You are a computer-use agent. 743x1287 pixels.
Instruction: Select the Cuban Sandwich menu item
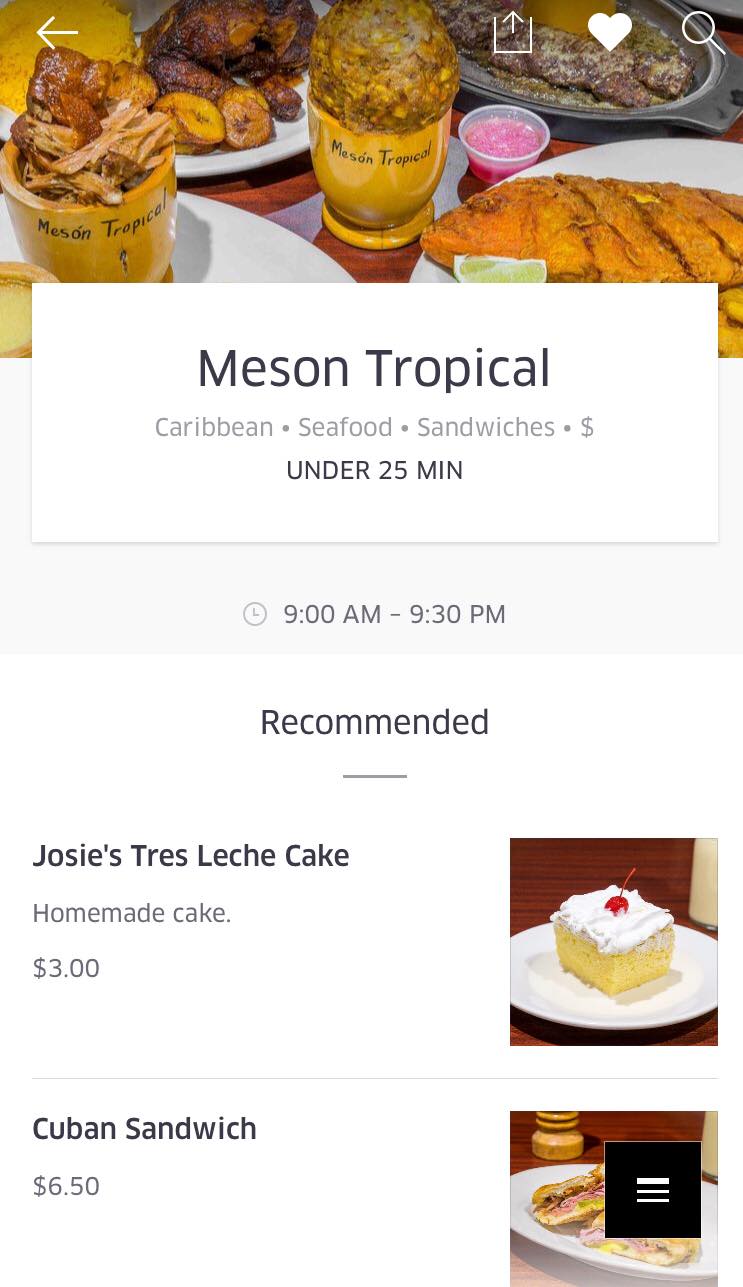coord(145,1129)
